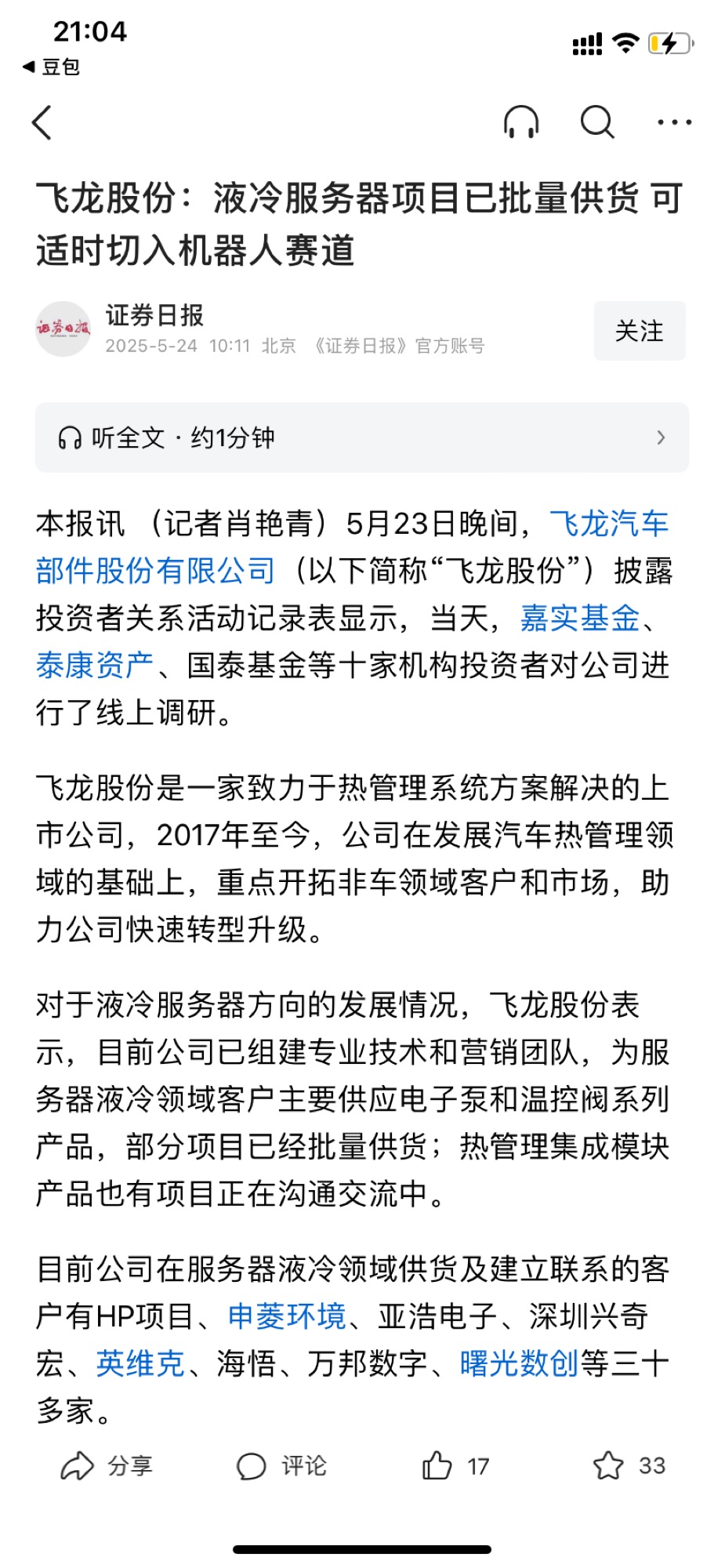
Task: Tap the headphone listen icon
Action: click(x=520, y=122)
